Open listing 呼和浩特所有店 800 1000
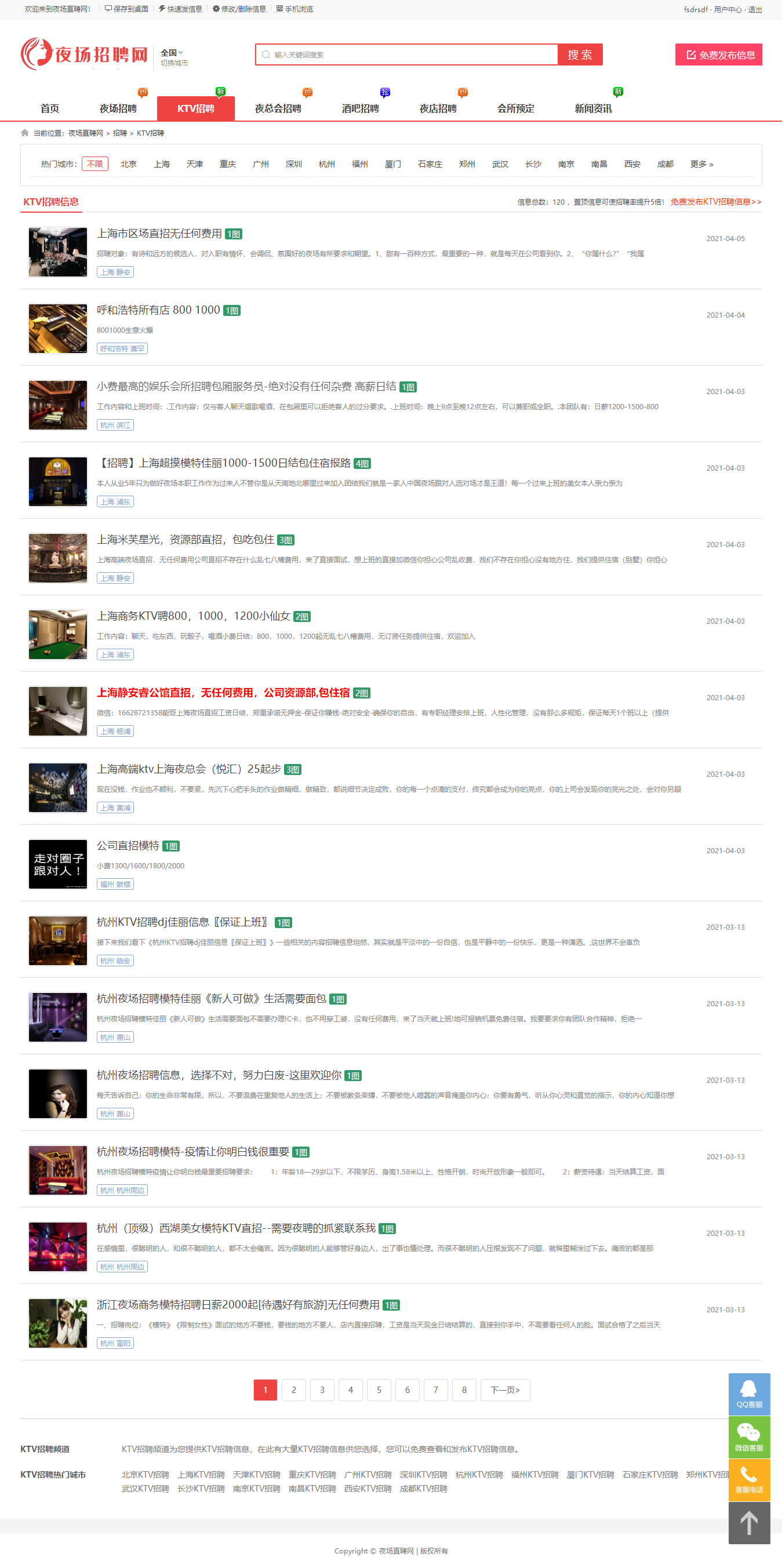This screenshot has height=1568, width=782. click(x=158, y=310)
